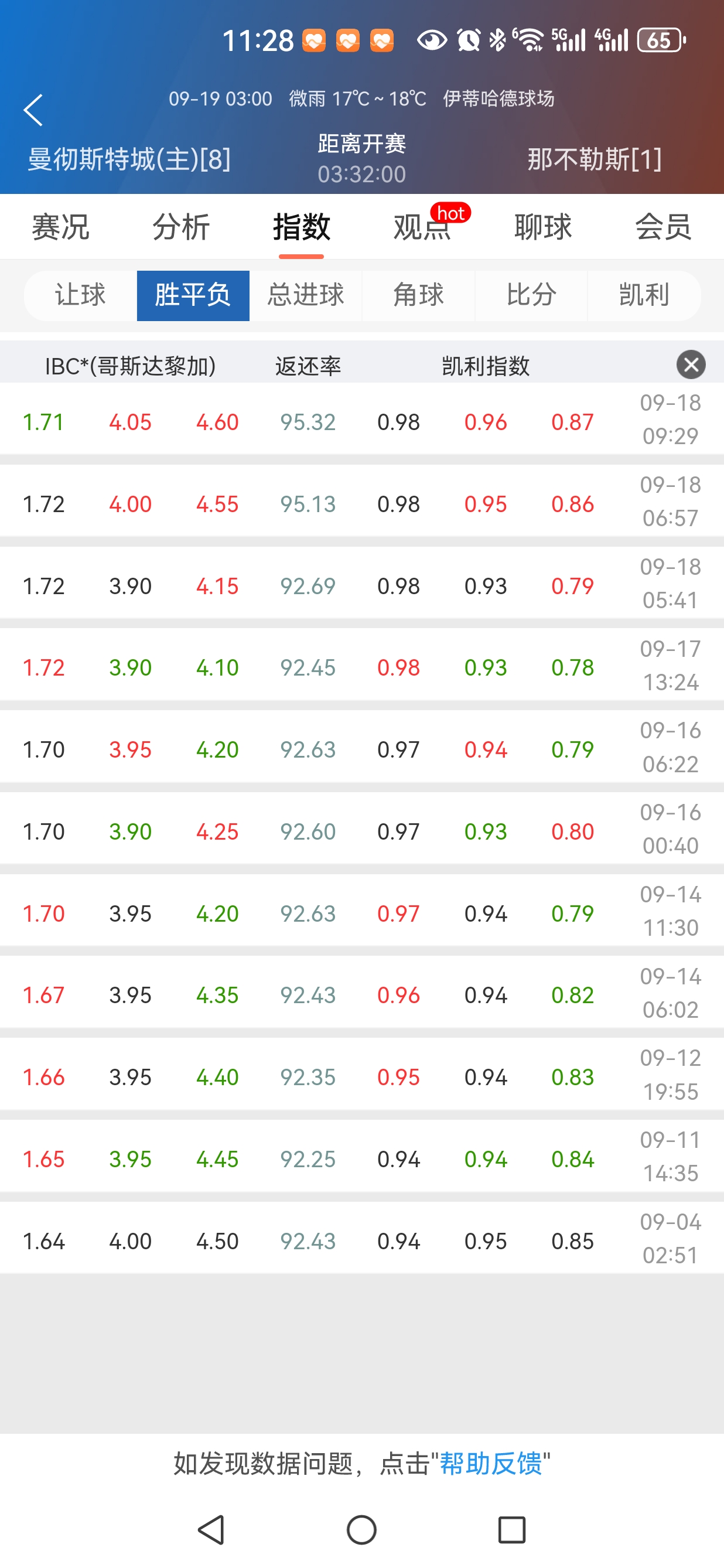The image size is (724, 1568).
Task: Open the 会员 tab
Action: click(663, 227)
